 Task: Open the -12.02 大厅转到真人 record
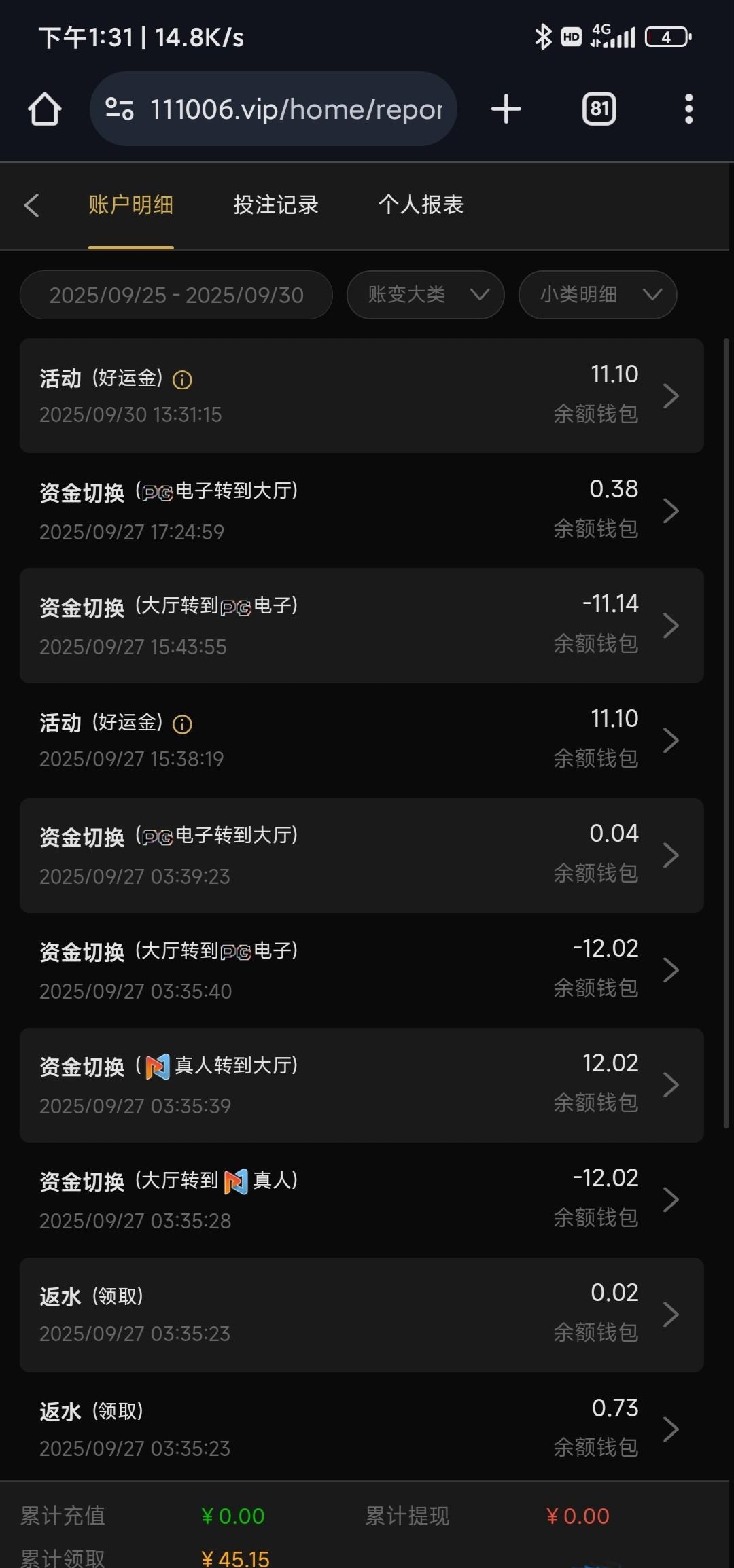(362, 1200)
